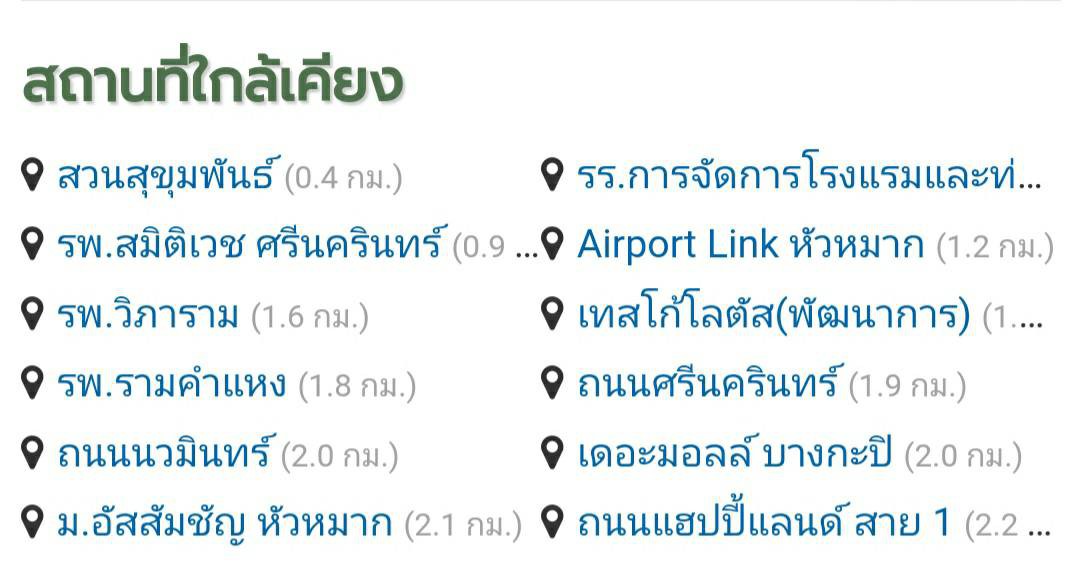Open the สวนสุขุมพันธ์ nearby place link
Image resolution: width=1080 pixels, height=587 pixels.
(166, 176)
